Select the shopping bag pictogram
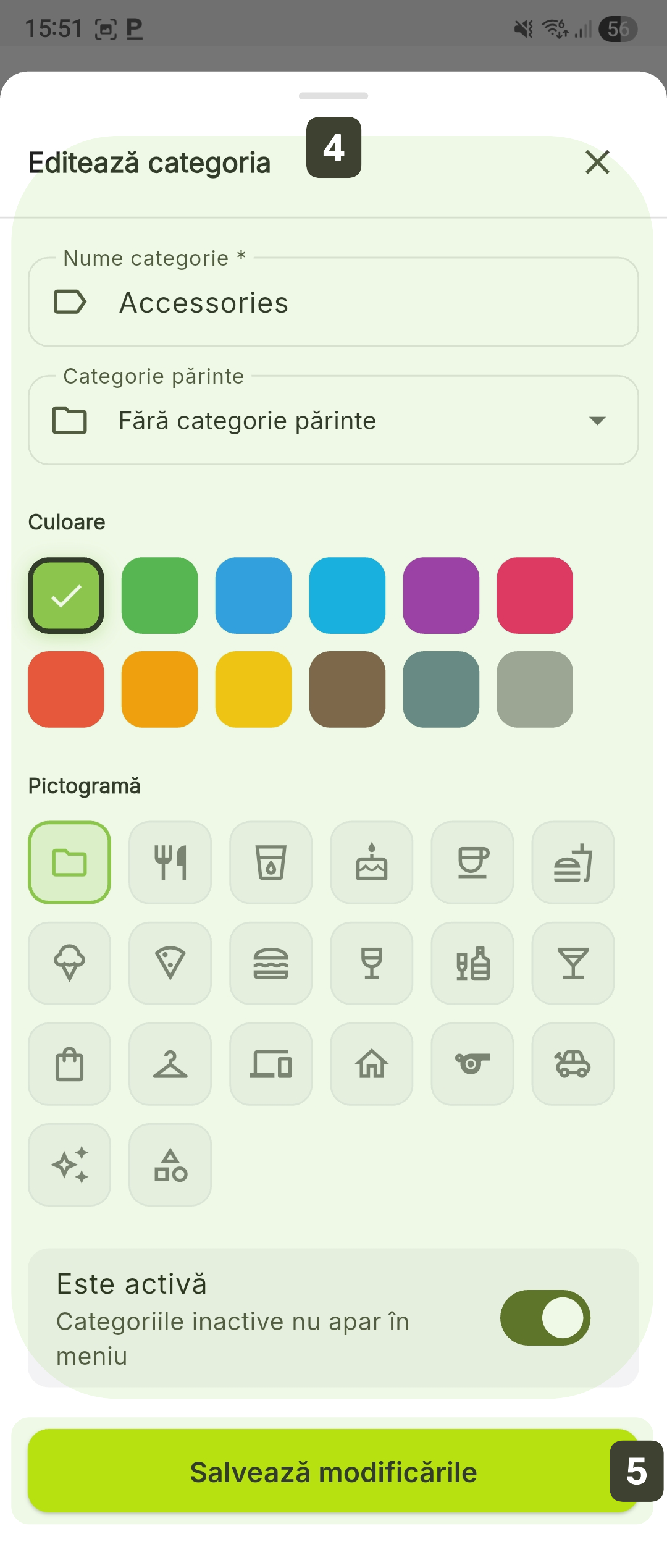The height and width of the screenshot is (1568, 667). click(70, 1064)
